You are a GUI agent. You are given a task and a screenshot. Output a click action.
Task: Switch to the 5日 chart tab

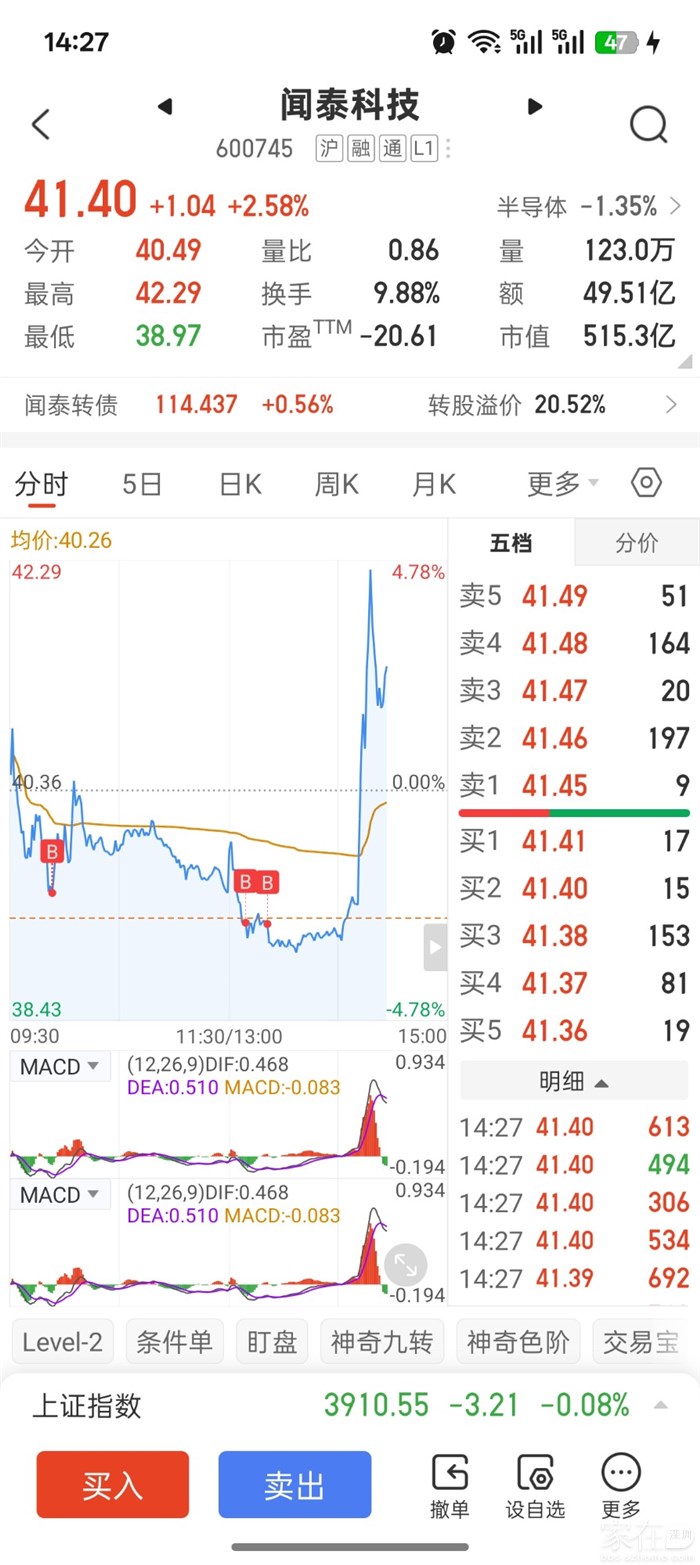142,485
